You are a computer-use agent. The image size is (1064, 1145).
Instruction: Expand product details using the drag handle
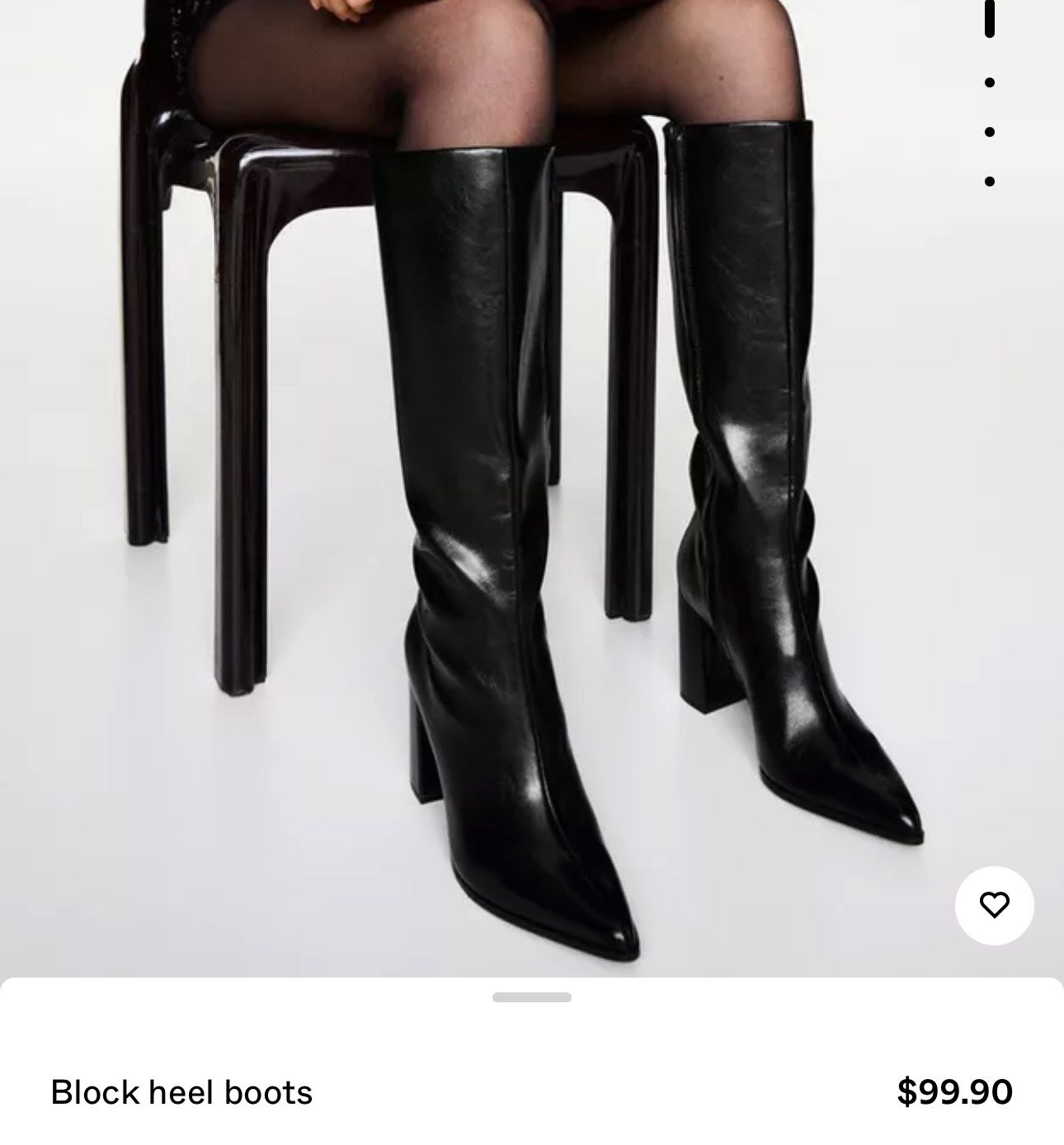[x=532, y=997]
